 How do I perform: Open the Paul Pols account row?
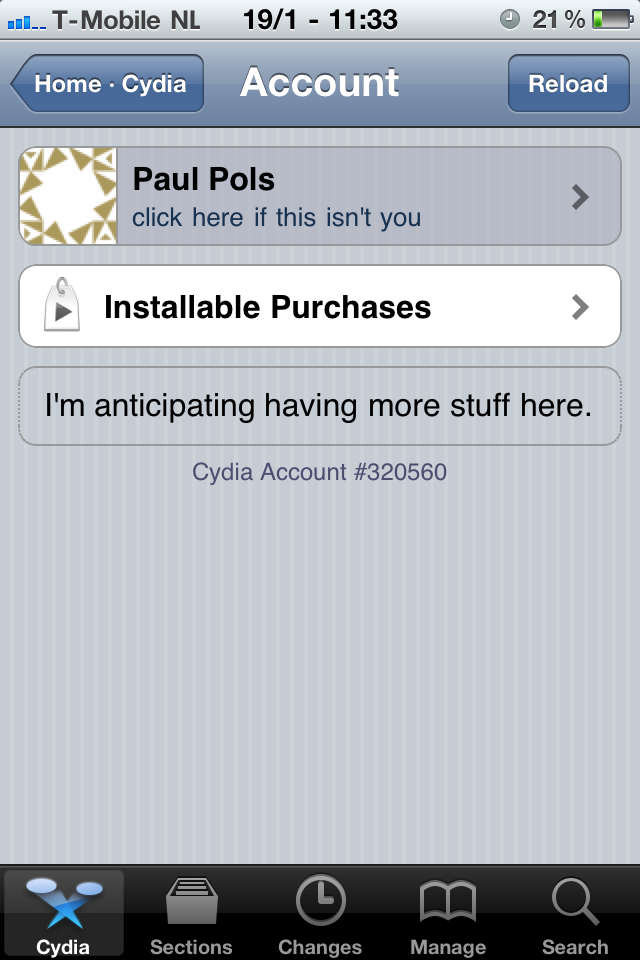[320, 196]
